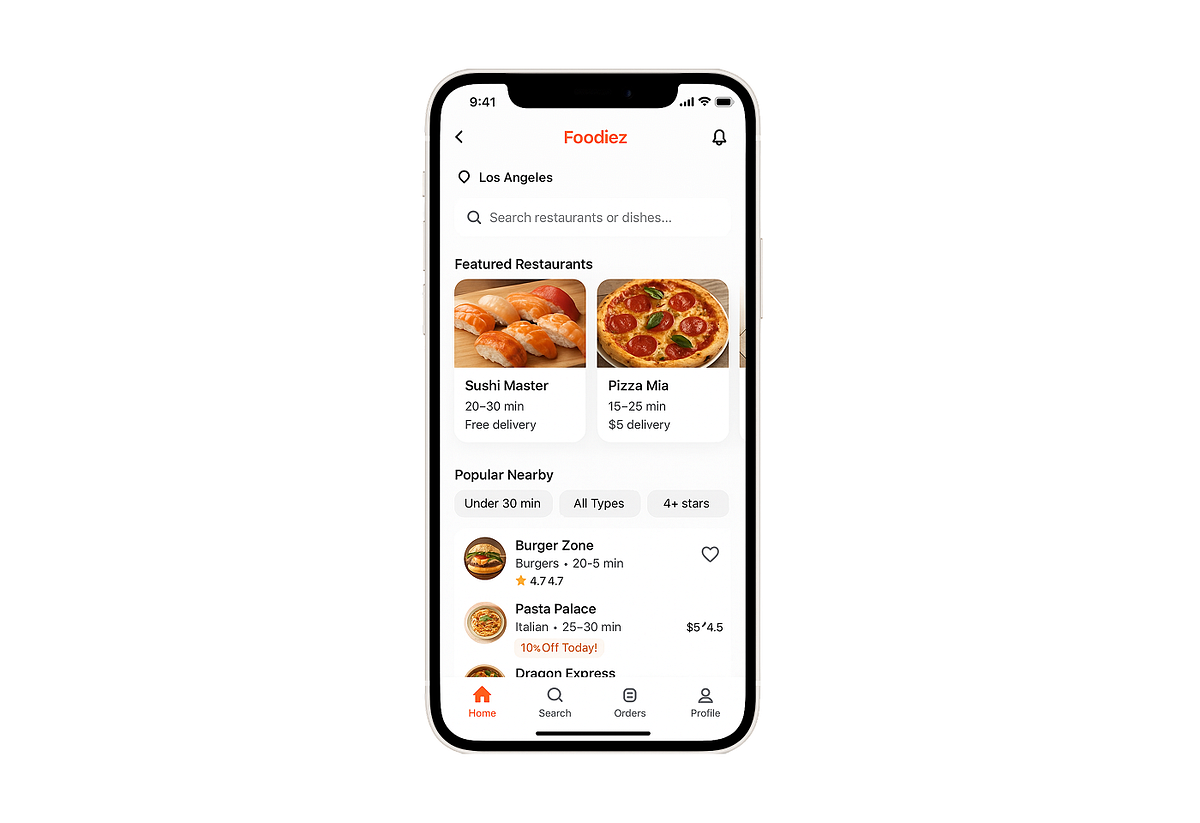
Task: Open the Pasta Palace restaurant row
Action: tap(568, 626)
